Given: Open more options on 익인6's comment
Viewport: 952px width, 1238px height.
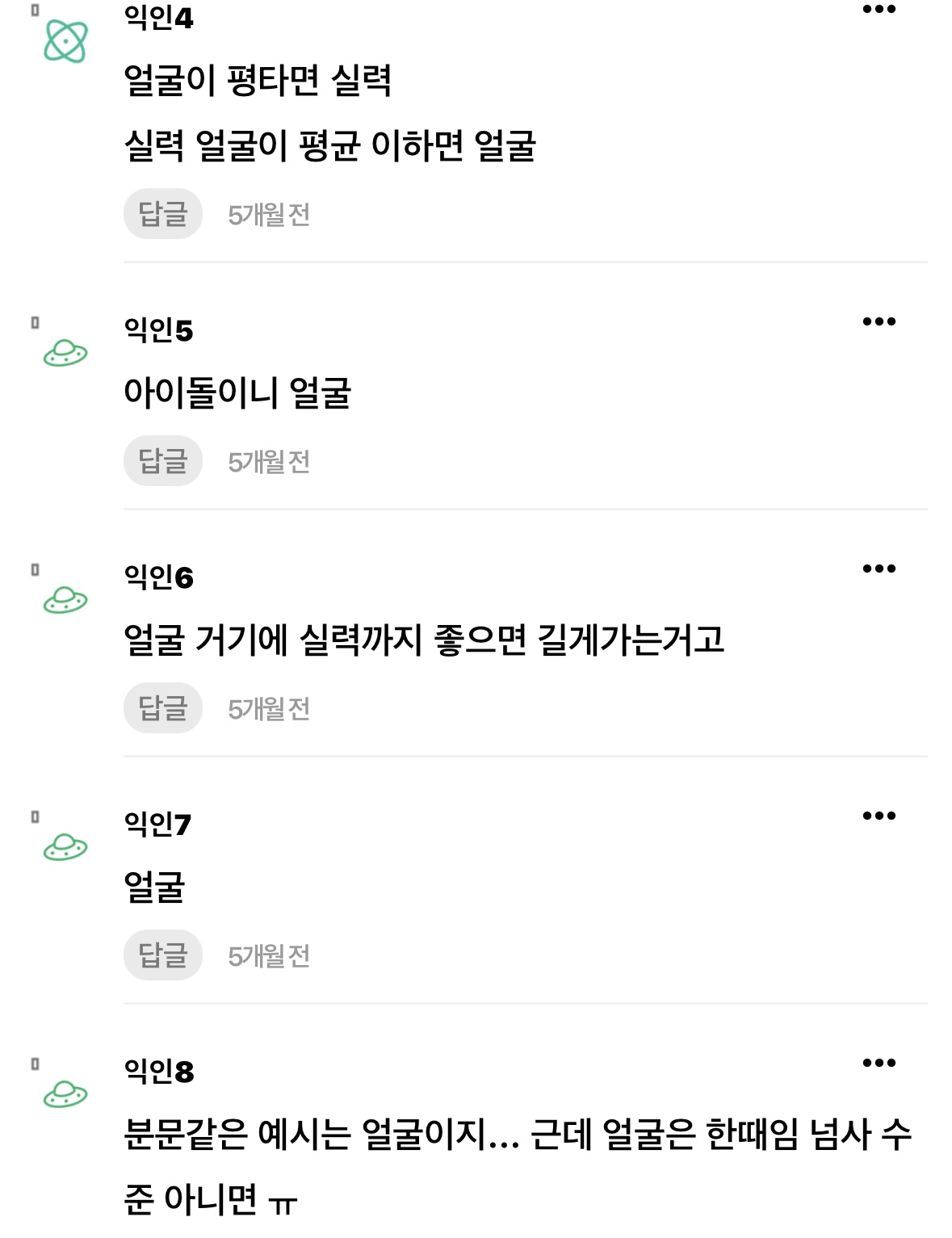Looking at the screenshot, I should 879,569.
